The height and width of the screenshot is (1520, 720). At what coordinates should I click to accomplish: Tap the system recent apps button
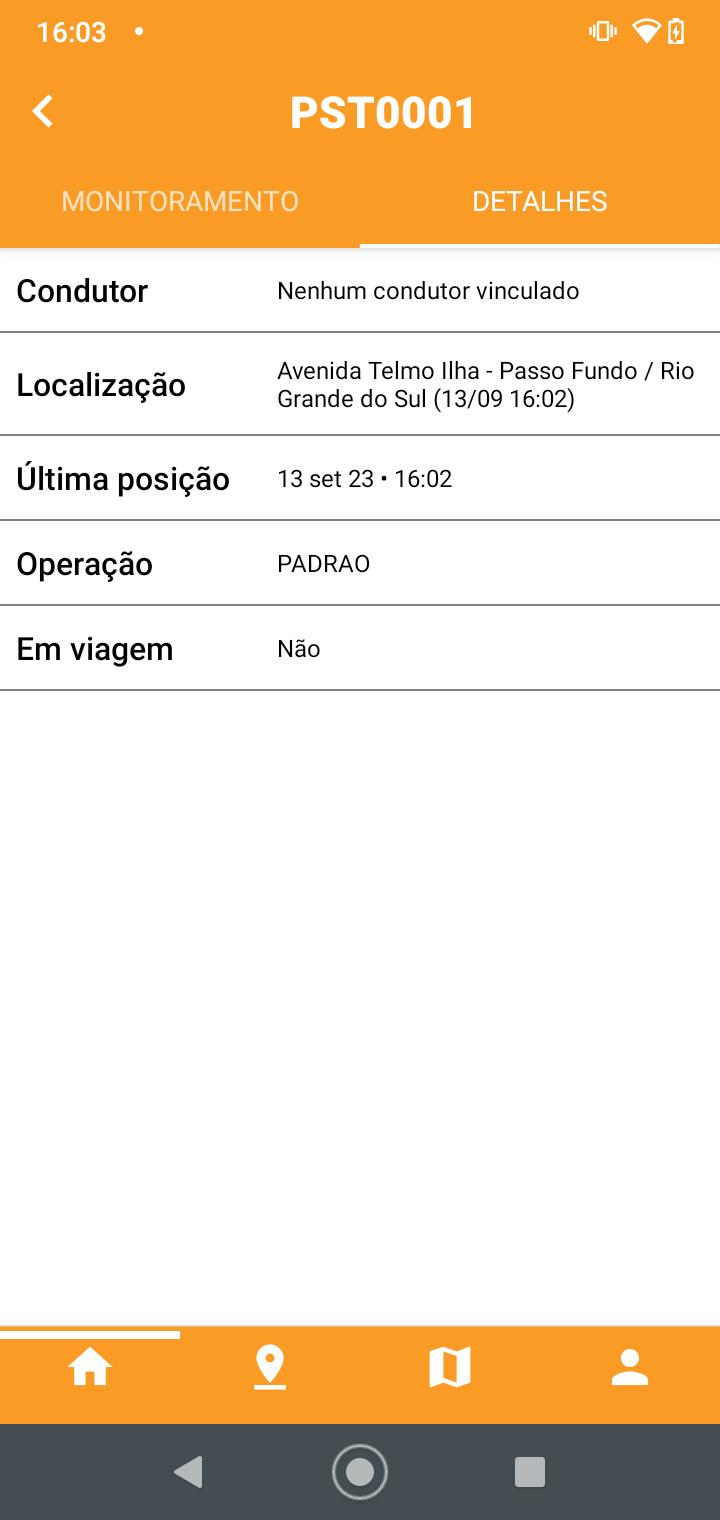click(x=530, y=1472)
